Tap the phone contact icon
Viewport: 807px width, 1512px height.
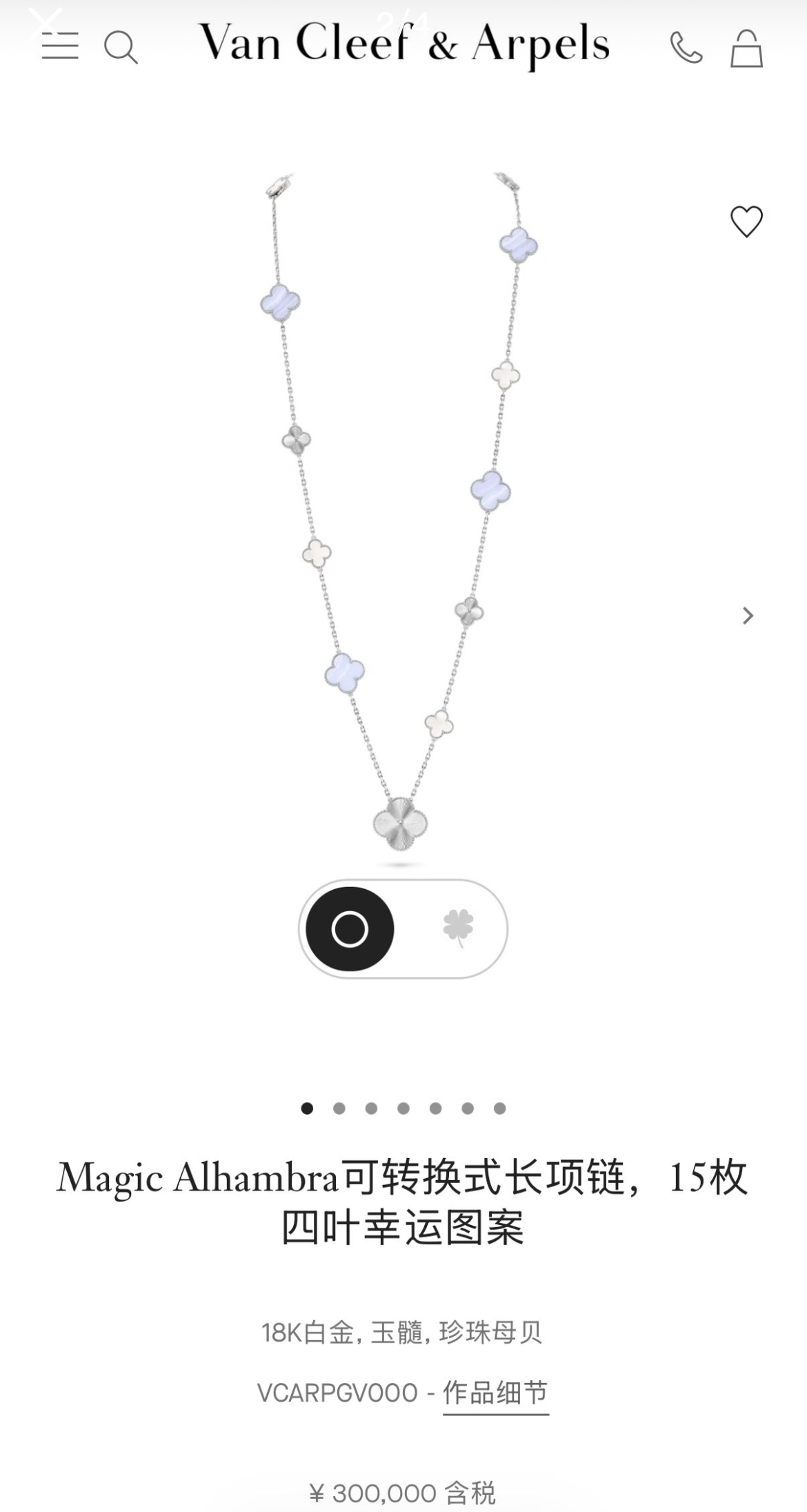click(x=686, y=48)
